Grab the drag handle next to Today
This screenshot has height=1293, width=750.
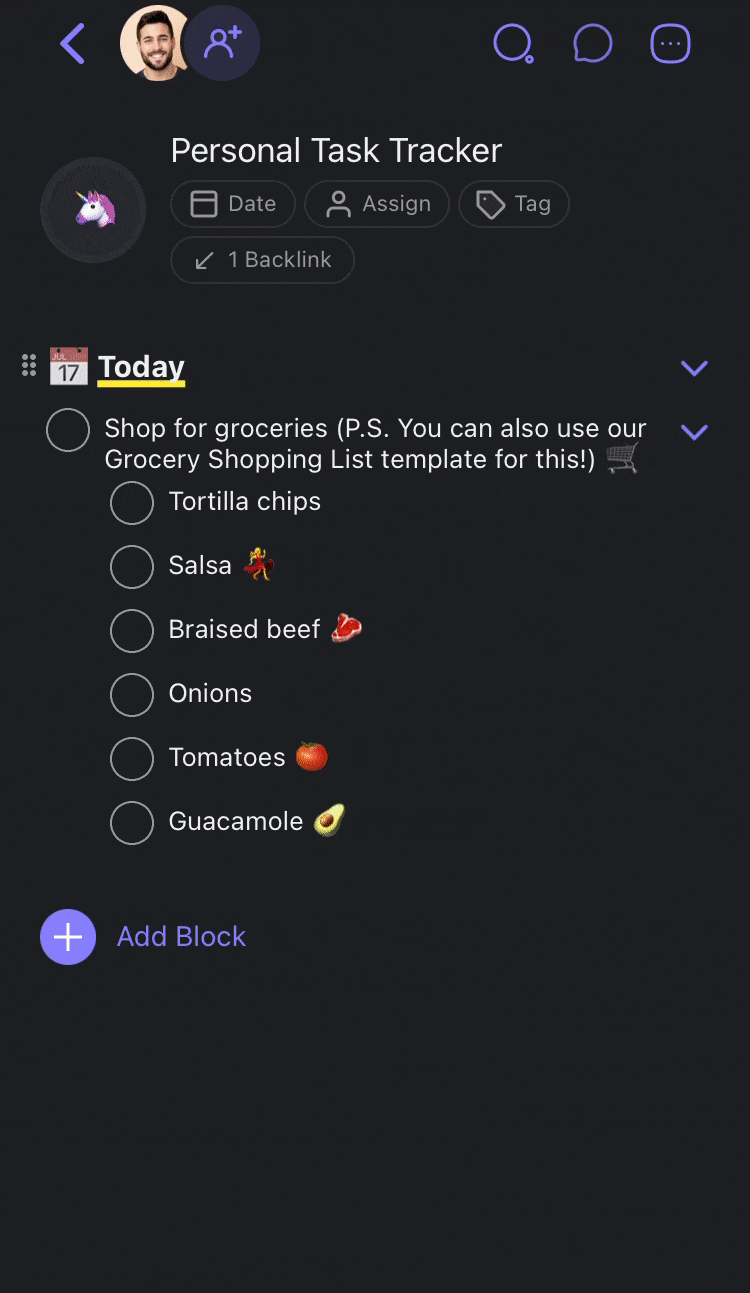[29, 365]
